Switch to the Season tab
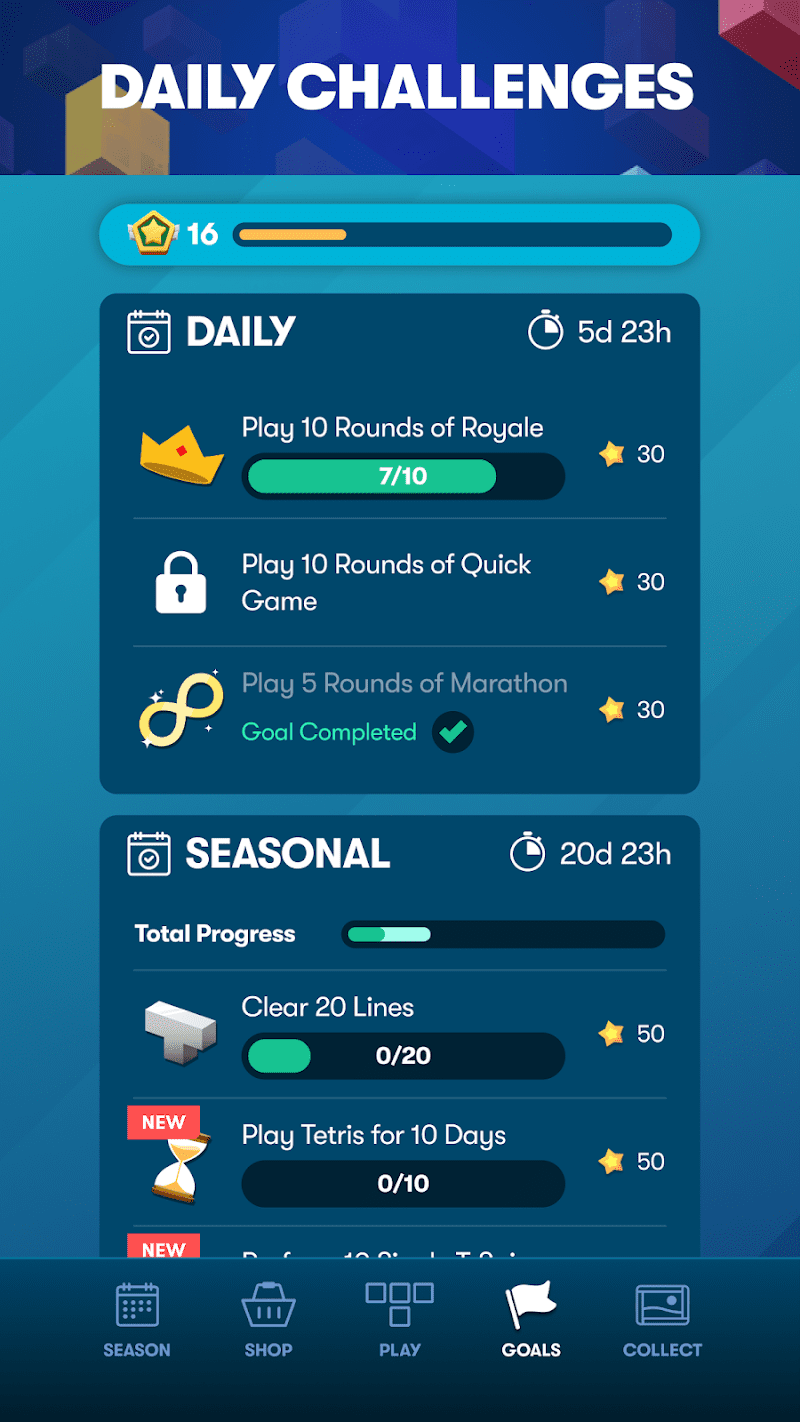 pos(137,1320)
